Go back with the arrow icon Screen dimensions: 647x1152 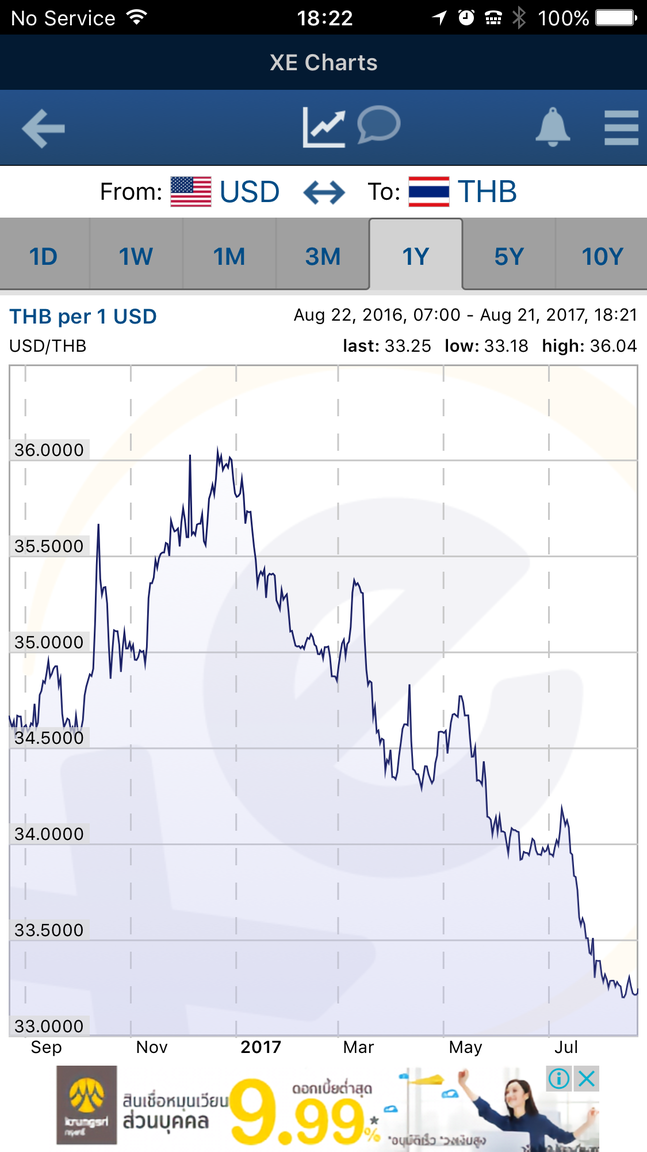43,129
